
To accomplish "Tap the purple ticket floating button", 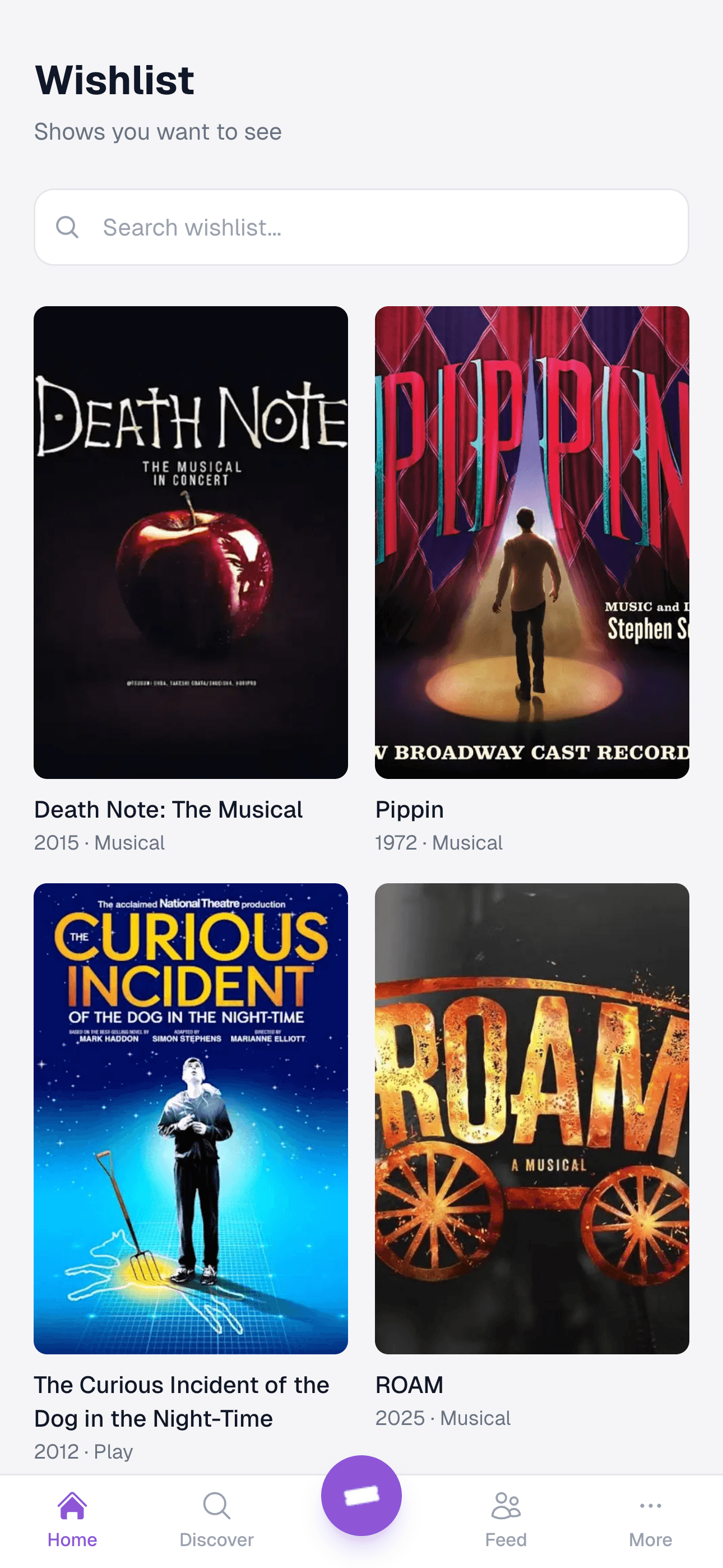I will (x=361, y=1495).
